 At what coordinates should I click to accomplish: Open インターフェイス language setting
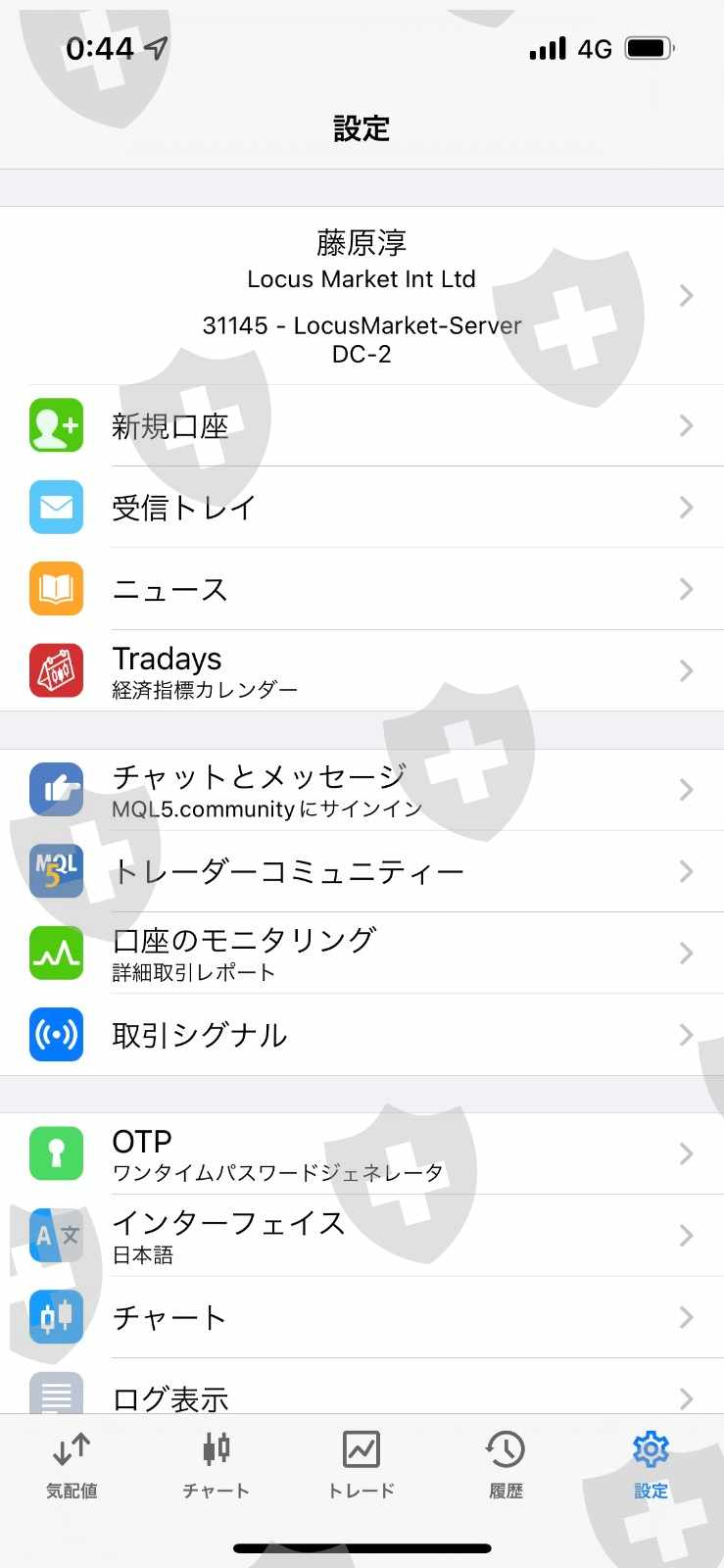coord(362,1235)
